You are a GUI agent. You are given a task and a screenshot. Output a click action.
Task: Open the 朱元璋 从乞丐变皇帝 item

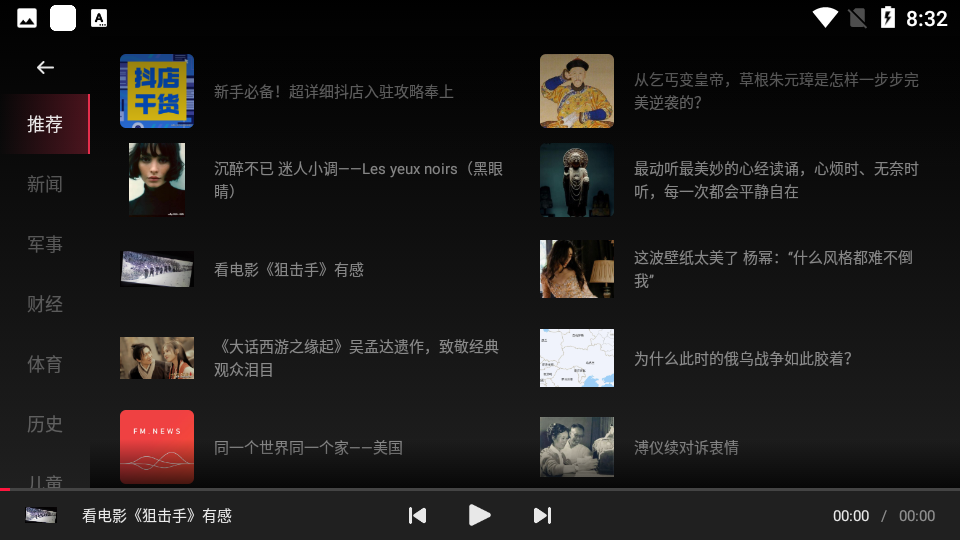click(x=776, y=91)
